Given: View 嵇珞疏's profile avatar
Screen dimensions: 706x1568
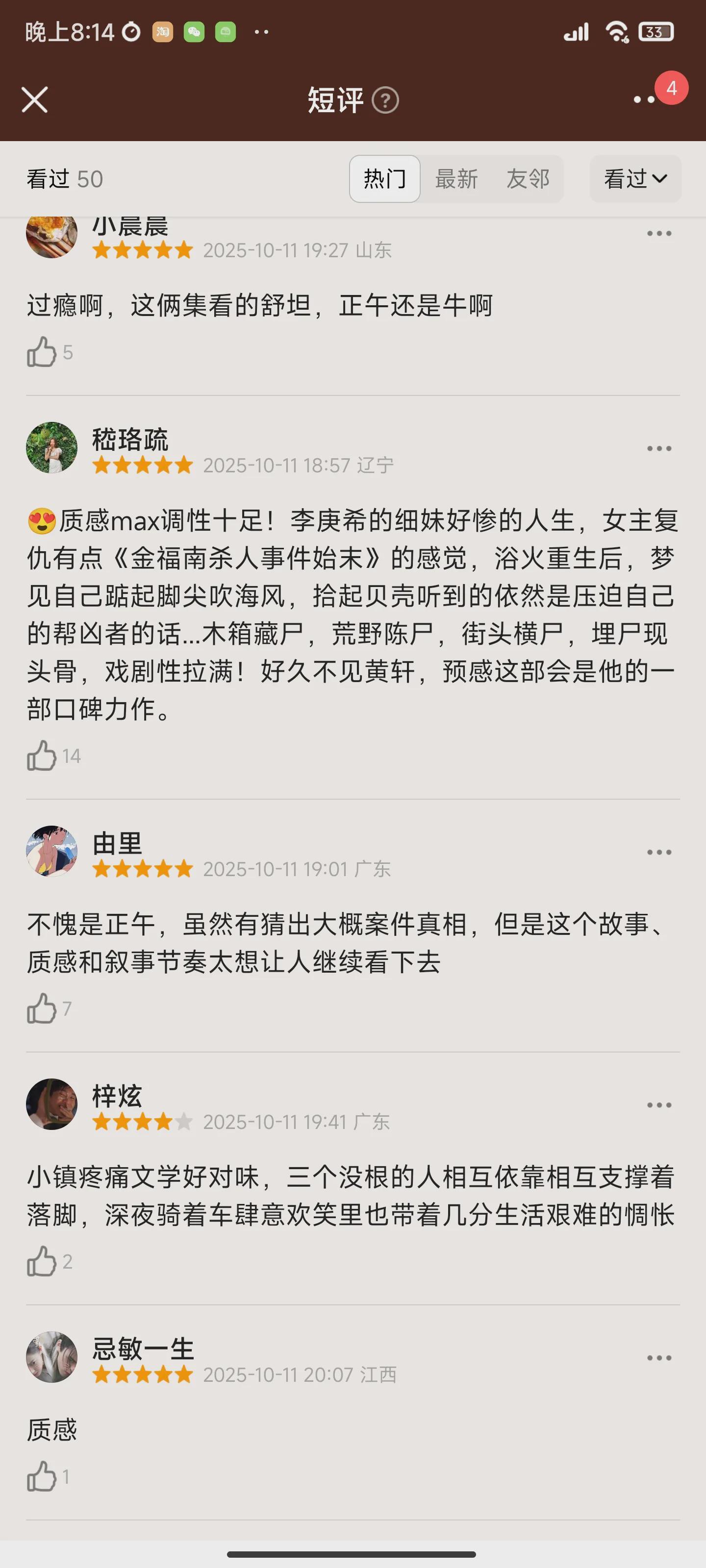Looking at the screenshot, I should click(x=52, y=448).
